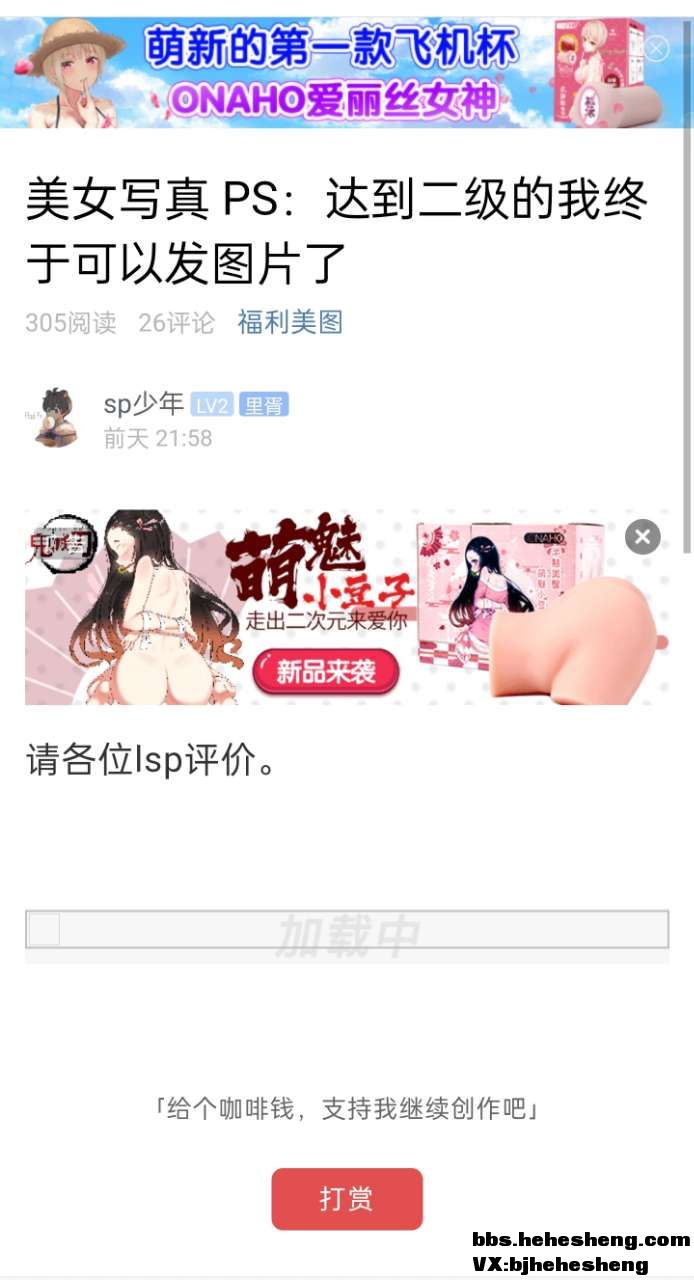
Task: Open author name sp少年
Action: [x=144, y=404]
